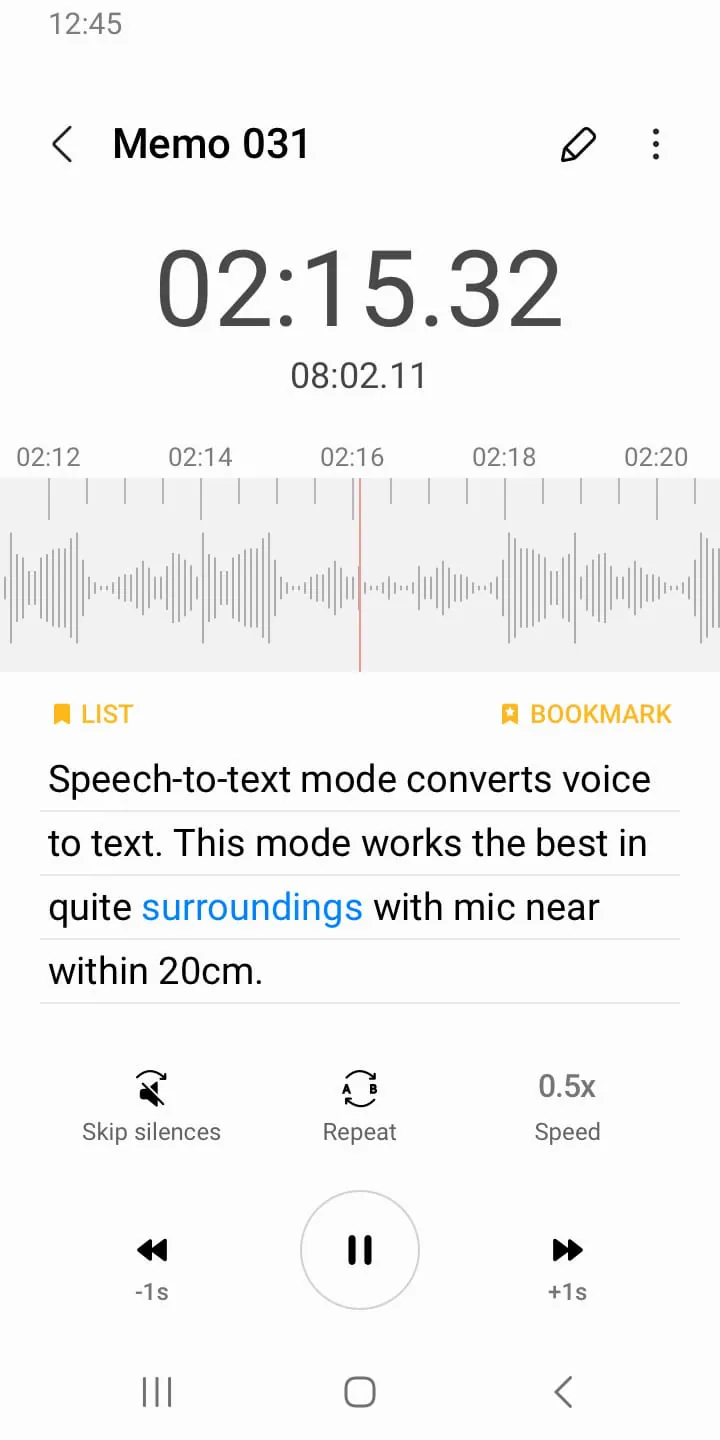Rewind playback by 1 second
Image resolution: width=720 pixels, height=1440 pixels.
point(150,1249)
